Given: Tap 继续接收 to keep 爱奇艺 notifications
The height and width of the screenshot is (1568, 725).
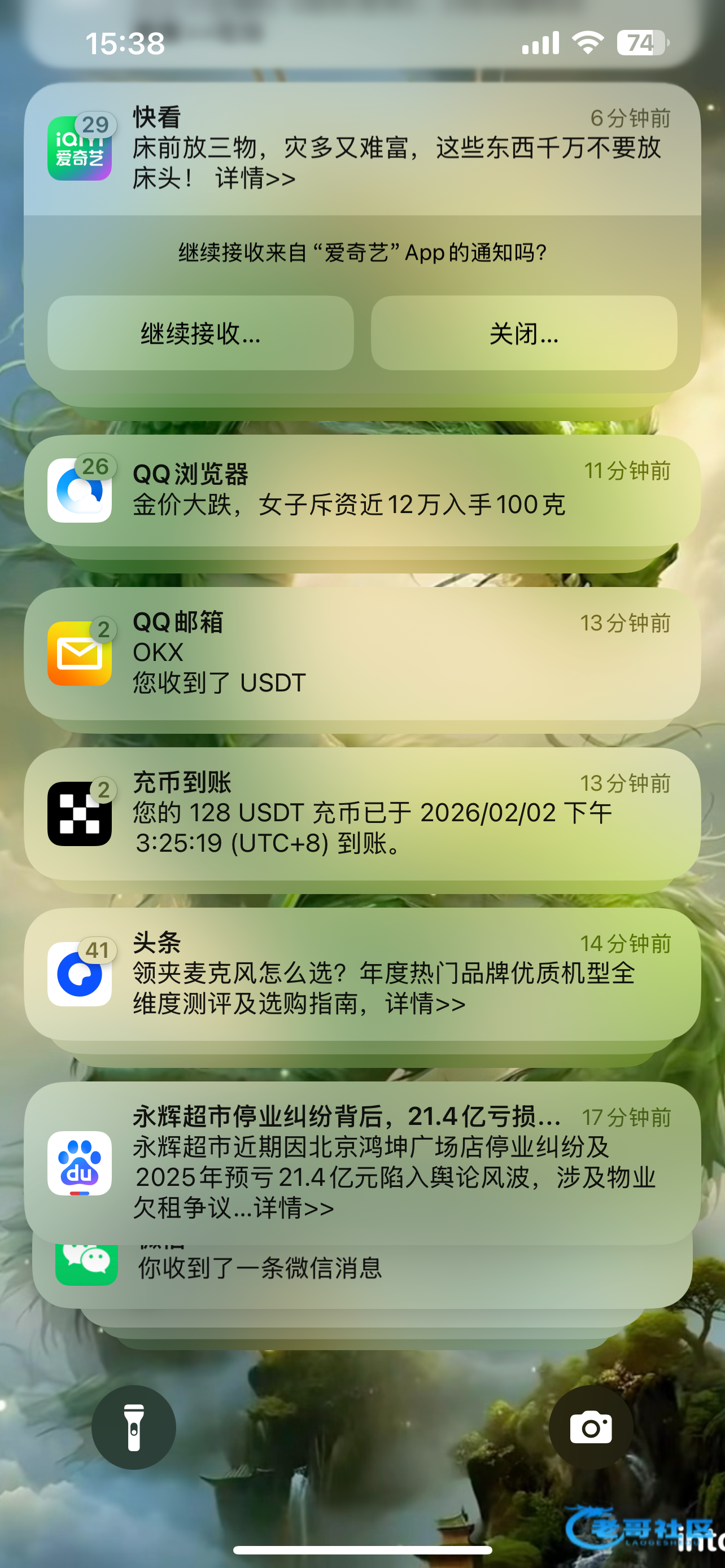Looking at the screenshot, I should click(200, 333).
